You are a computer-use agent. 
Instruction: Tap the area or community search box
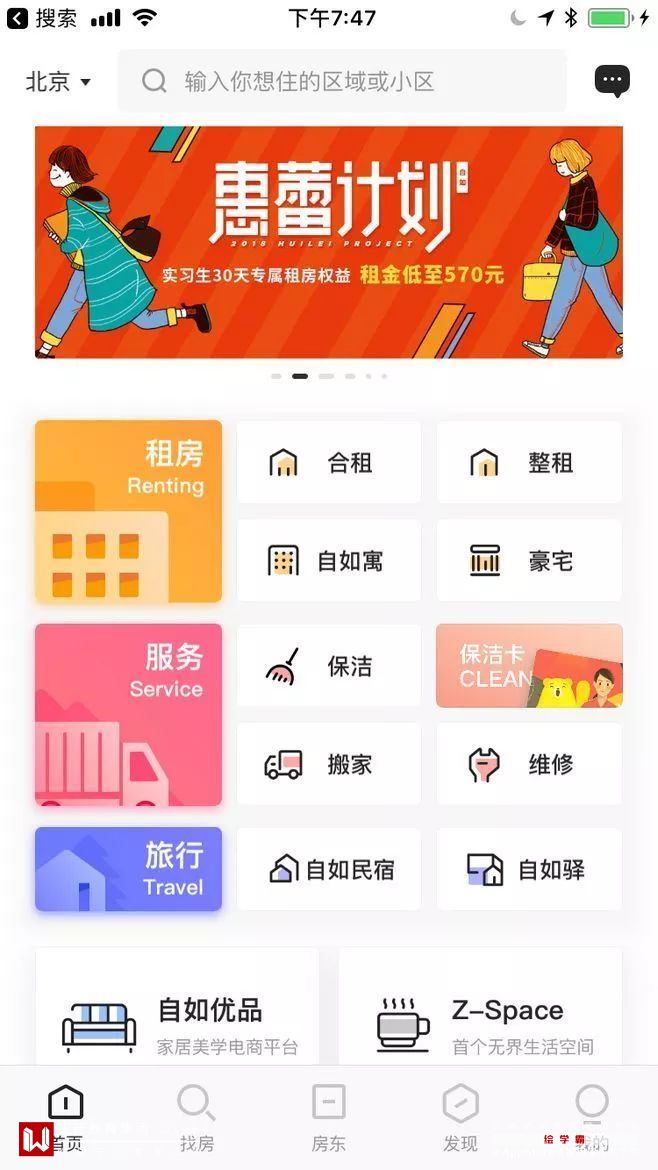click(342, 82)
